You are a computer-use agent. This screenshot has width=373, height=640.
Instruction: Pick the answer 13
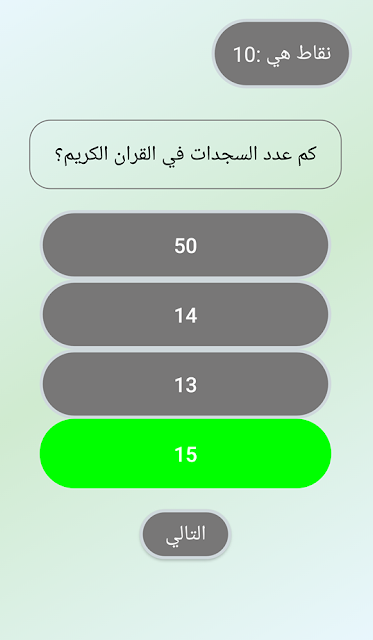click(185, 384)
